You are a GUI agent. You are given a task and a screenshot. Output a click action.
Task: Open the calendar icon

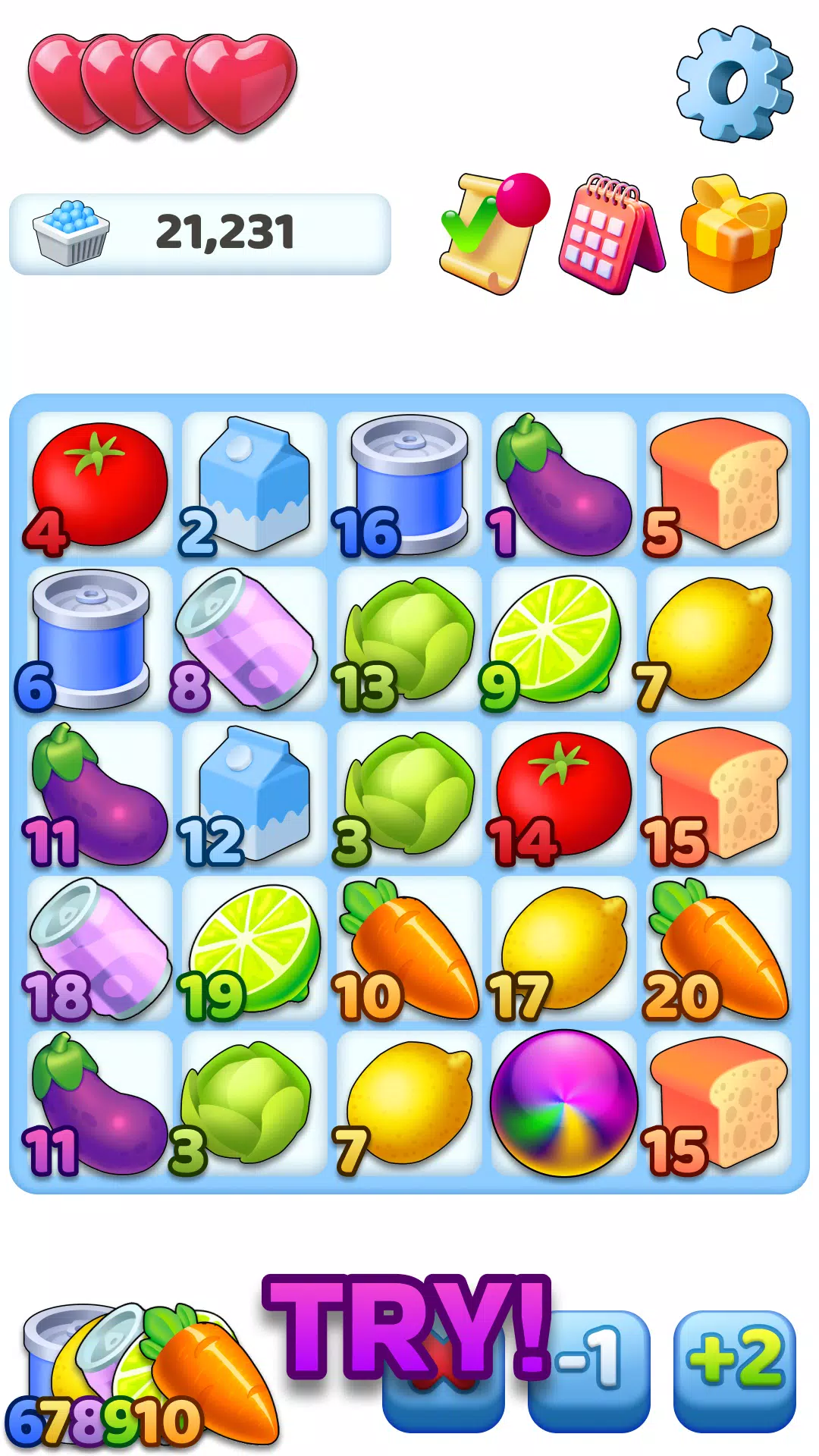(x=610, y=235)
